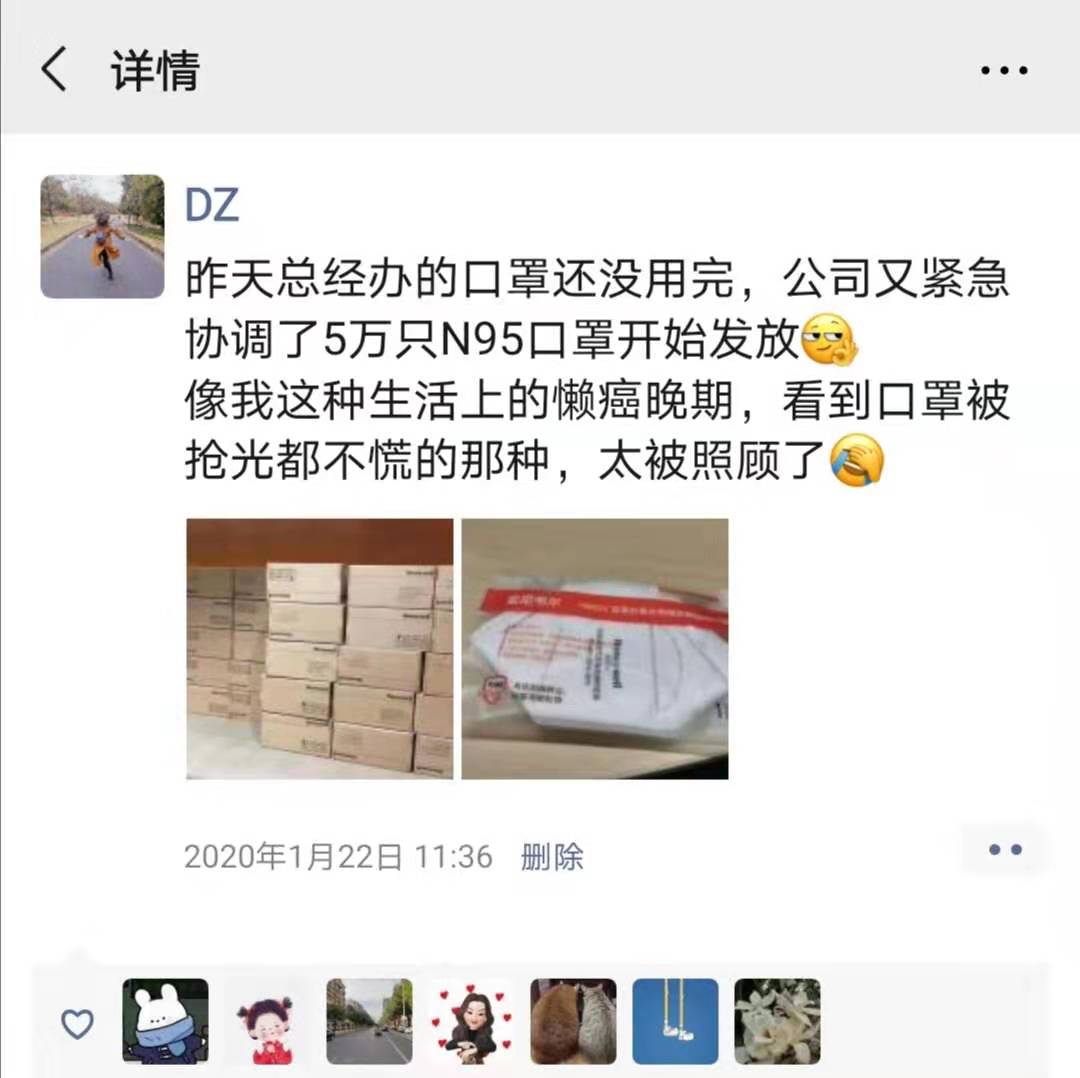View the stacked cardboard boxes photo
This screenshot has width=1080, height=1078.
pos(320,648)
